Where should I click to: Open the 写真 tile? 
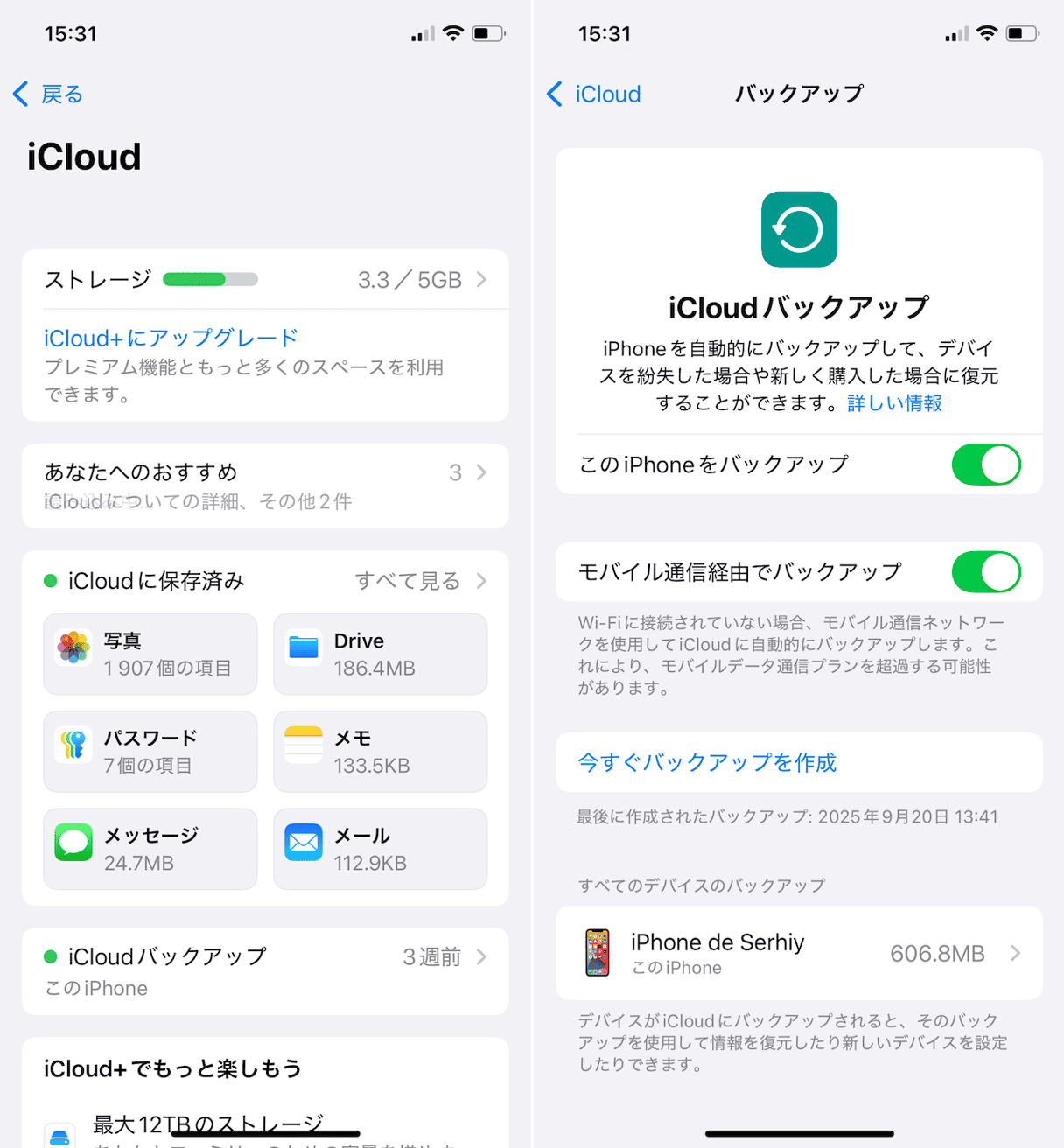pos(150,654)
